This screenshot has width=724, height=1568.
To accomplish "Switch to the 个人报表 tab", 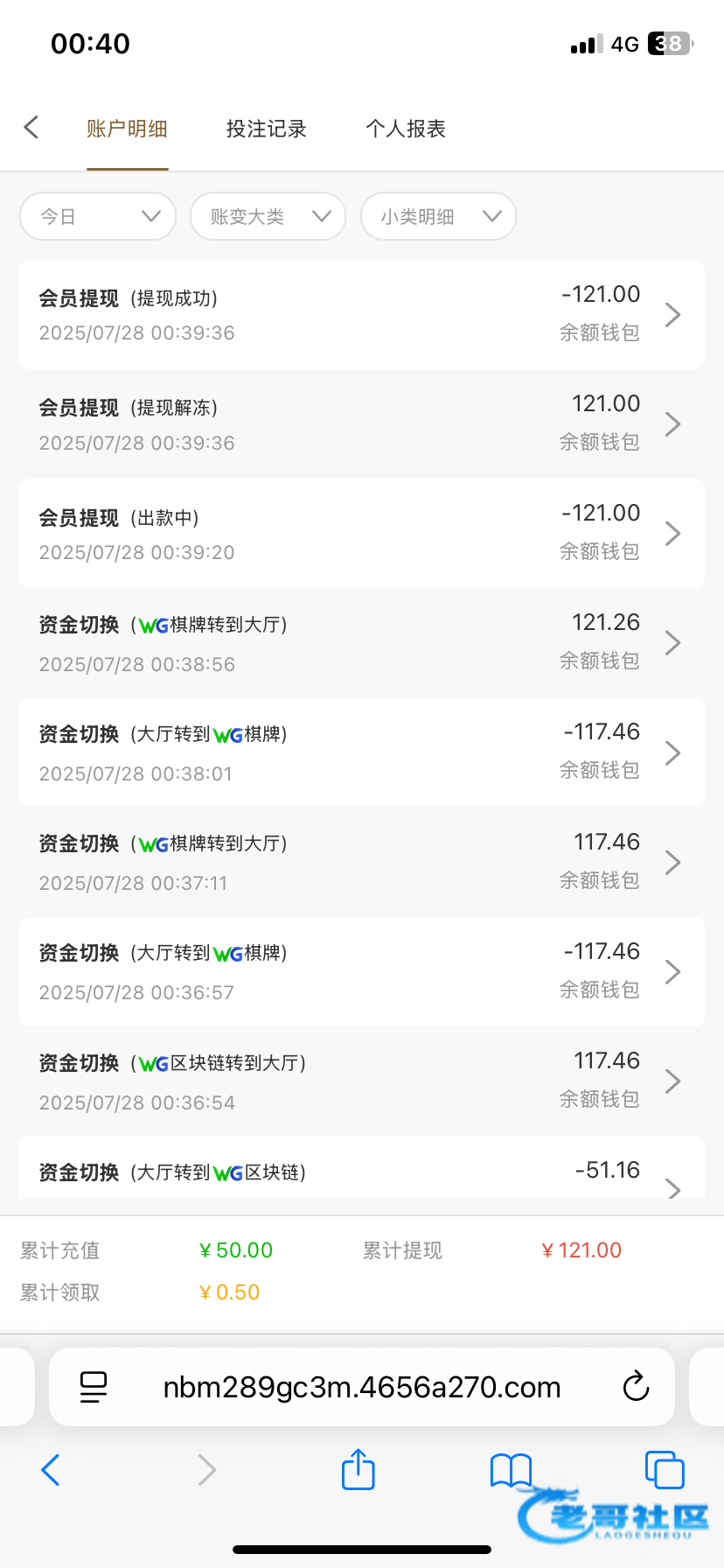I will pos(406,129).
